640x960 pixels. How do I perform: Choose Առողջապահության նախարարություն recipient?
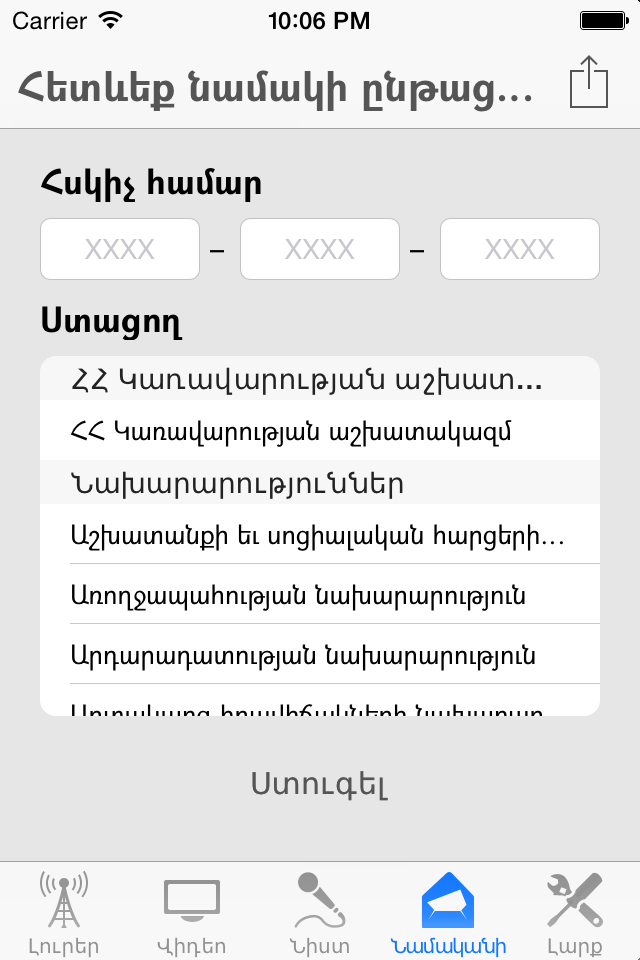coord(320,595)
